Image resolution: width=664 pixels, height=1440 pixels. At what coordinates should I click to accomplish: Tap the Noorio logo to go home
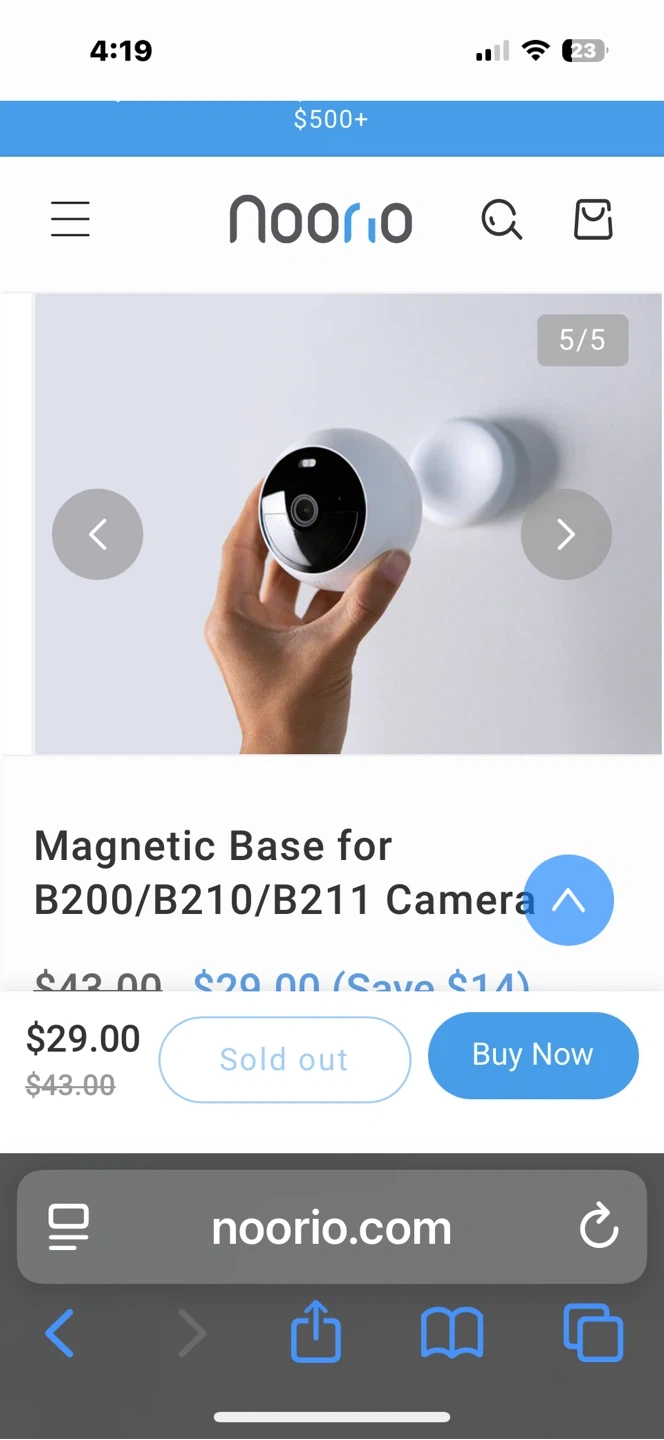(320, 219)
